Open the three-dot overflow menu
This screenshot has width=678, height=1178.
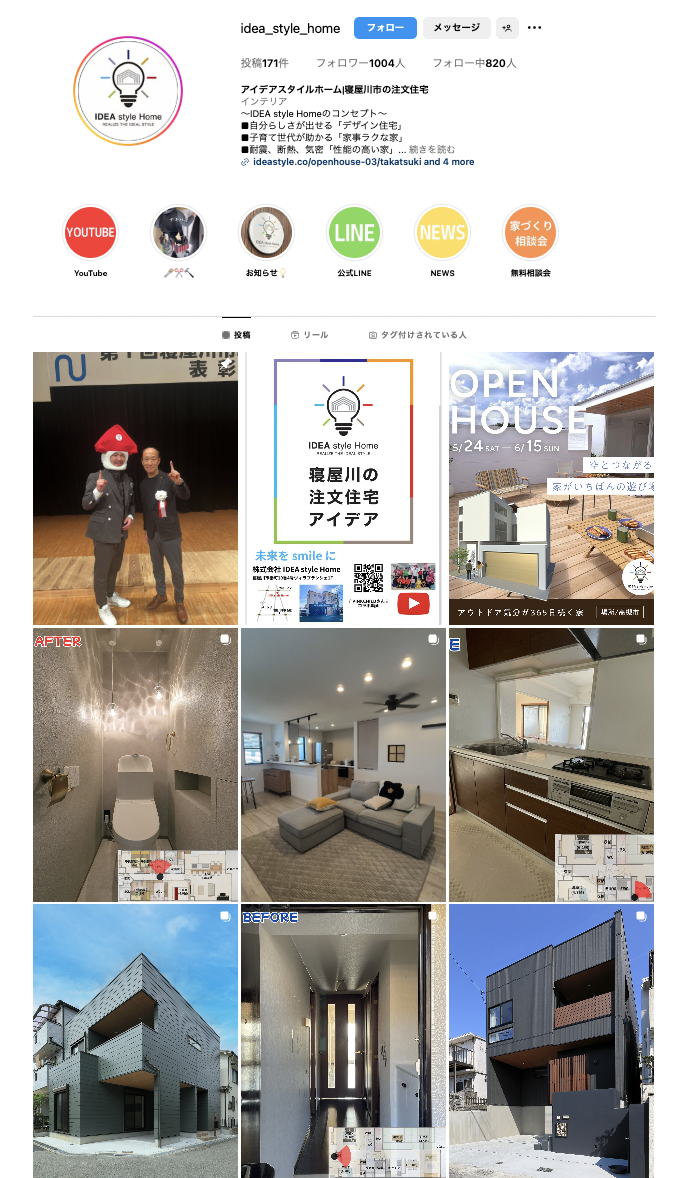coord(534,28)
